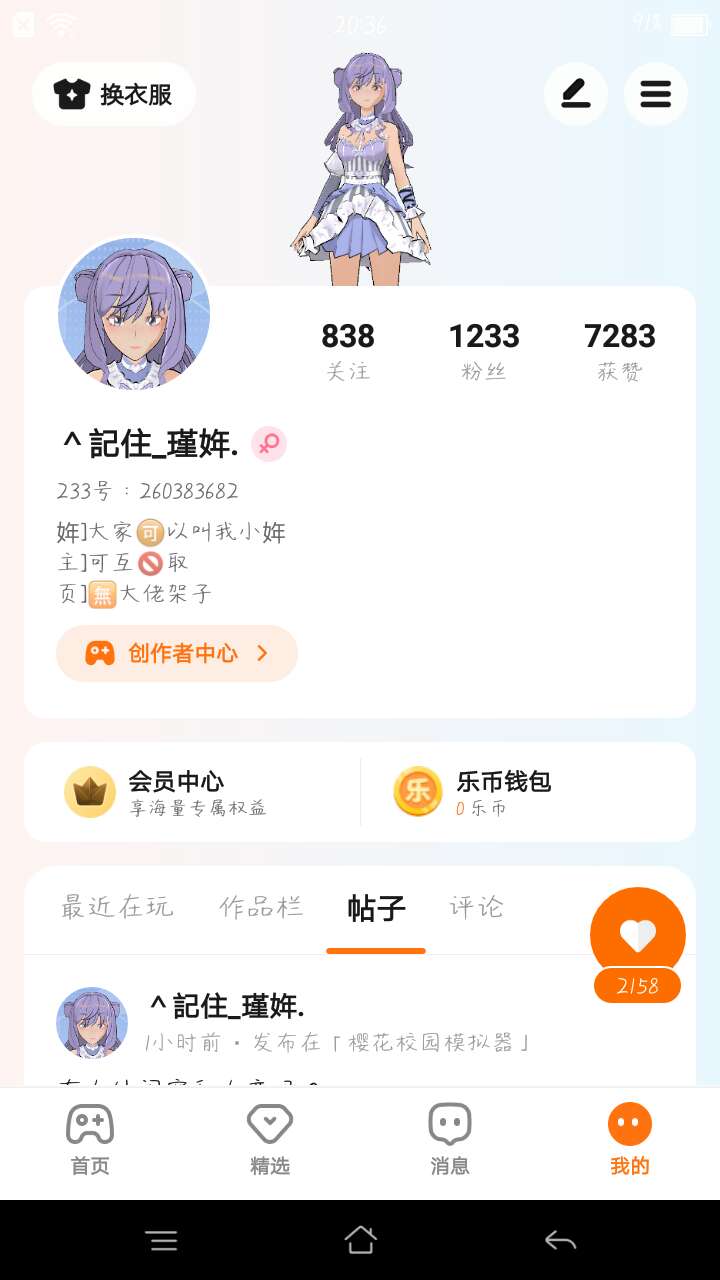View the 838 关注 following list
The width and height of the screenshot is (720, 1280).
click(x=348, y=350)
